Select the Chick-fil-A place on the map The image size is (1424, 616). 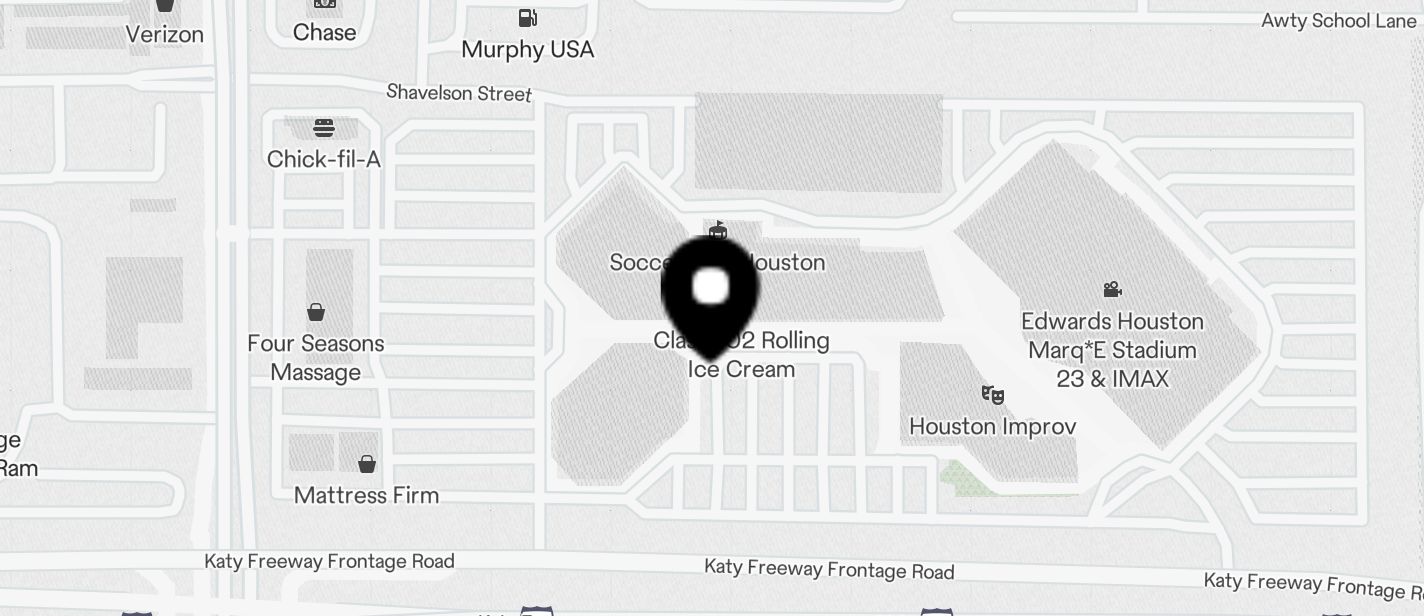[x=323, y=129]
